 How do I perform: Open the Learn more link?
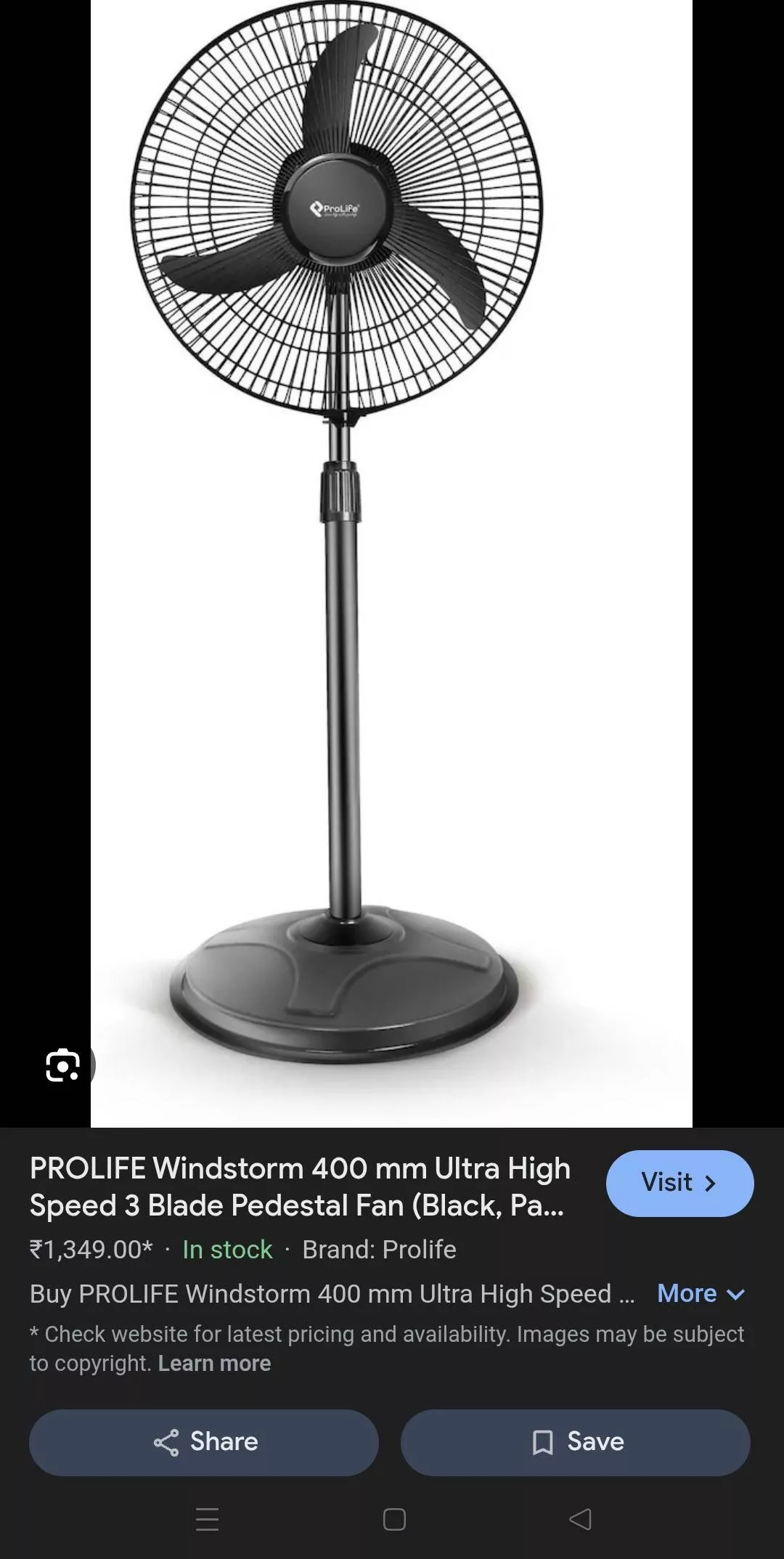tap(214, 1363)
